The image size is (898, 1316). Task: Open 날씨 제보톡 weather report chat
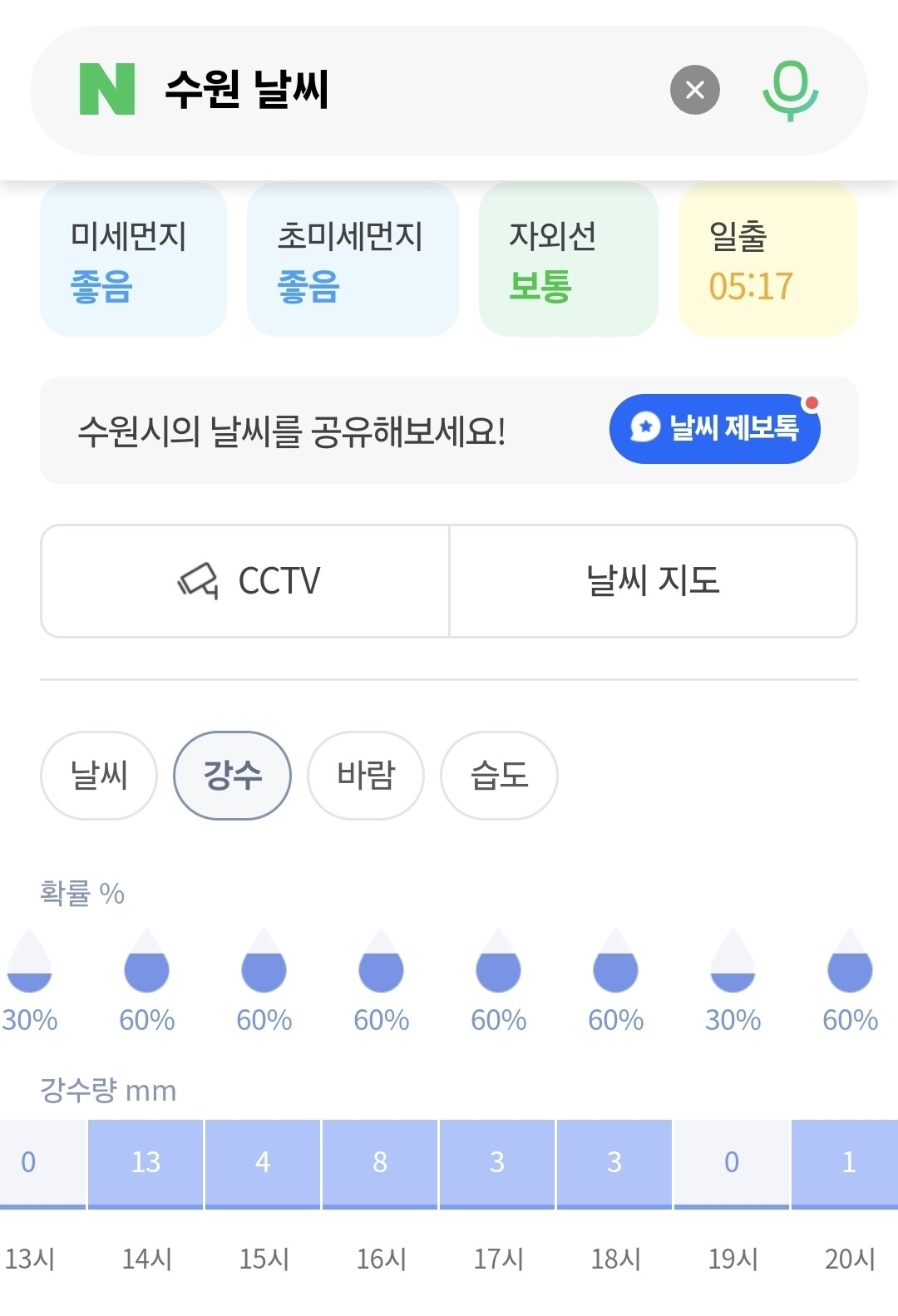(715, 429)
